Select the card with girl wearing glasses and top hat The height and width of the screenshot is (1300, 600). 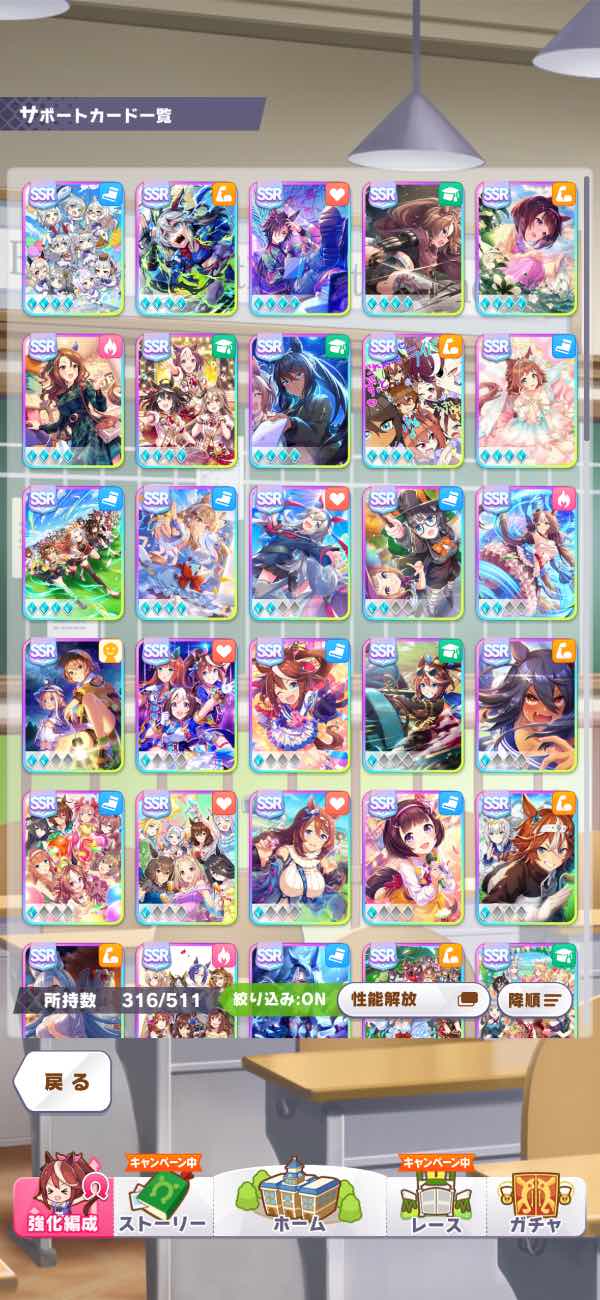coord(413,553)
